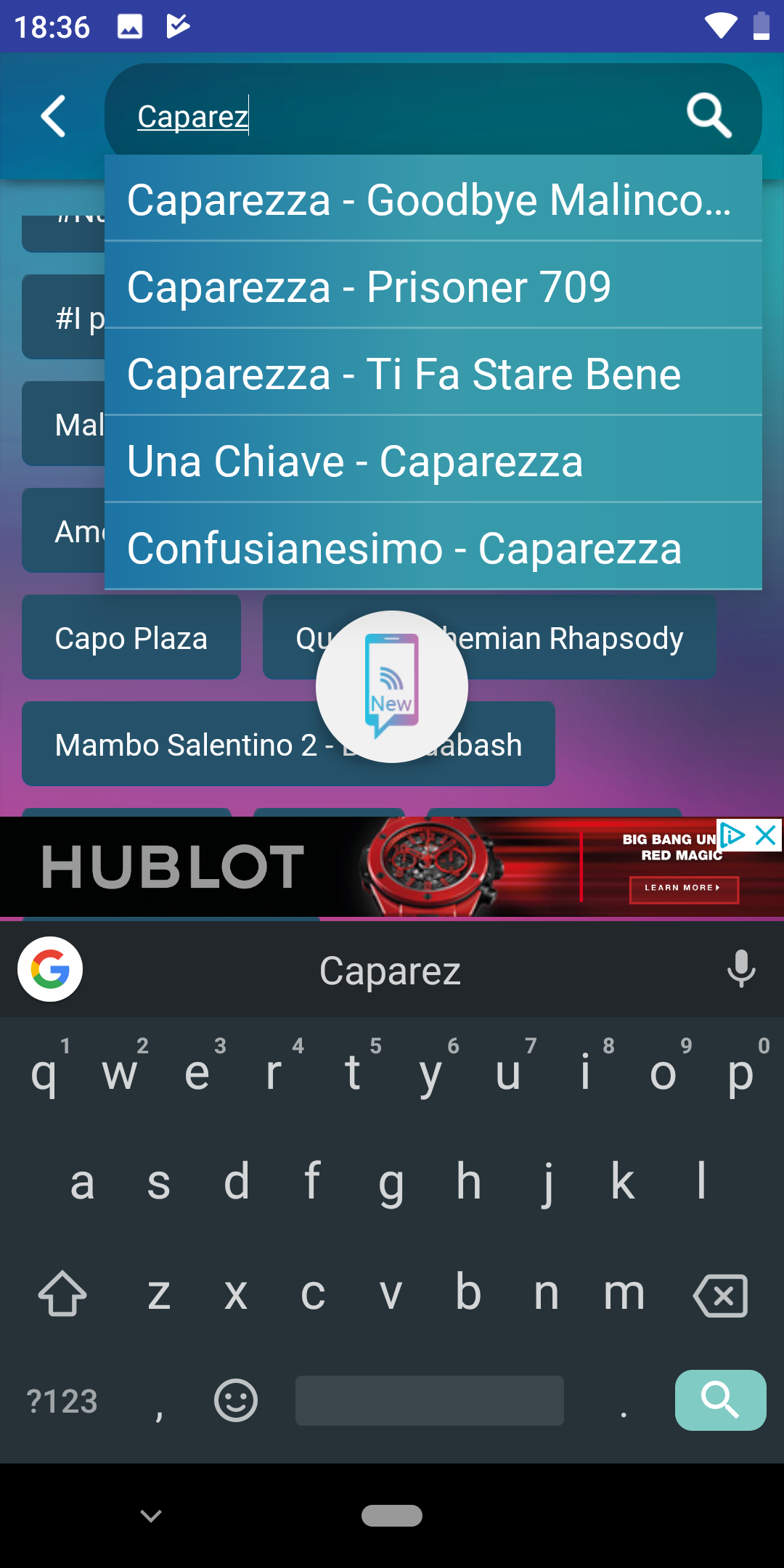Open suggestion Una Chiave - Caparezza
The height and width of the screenshot is (1568, 784).
coord(433,460)
